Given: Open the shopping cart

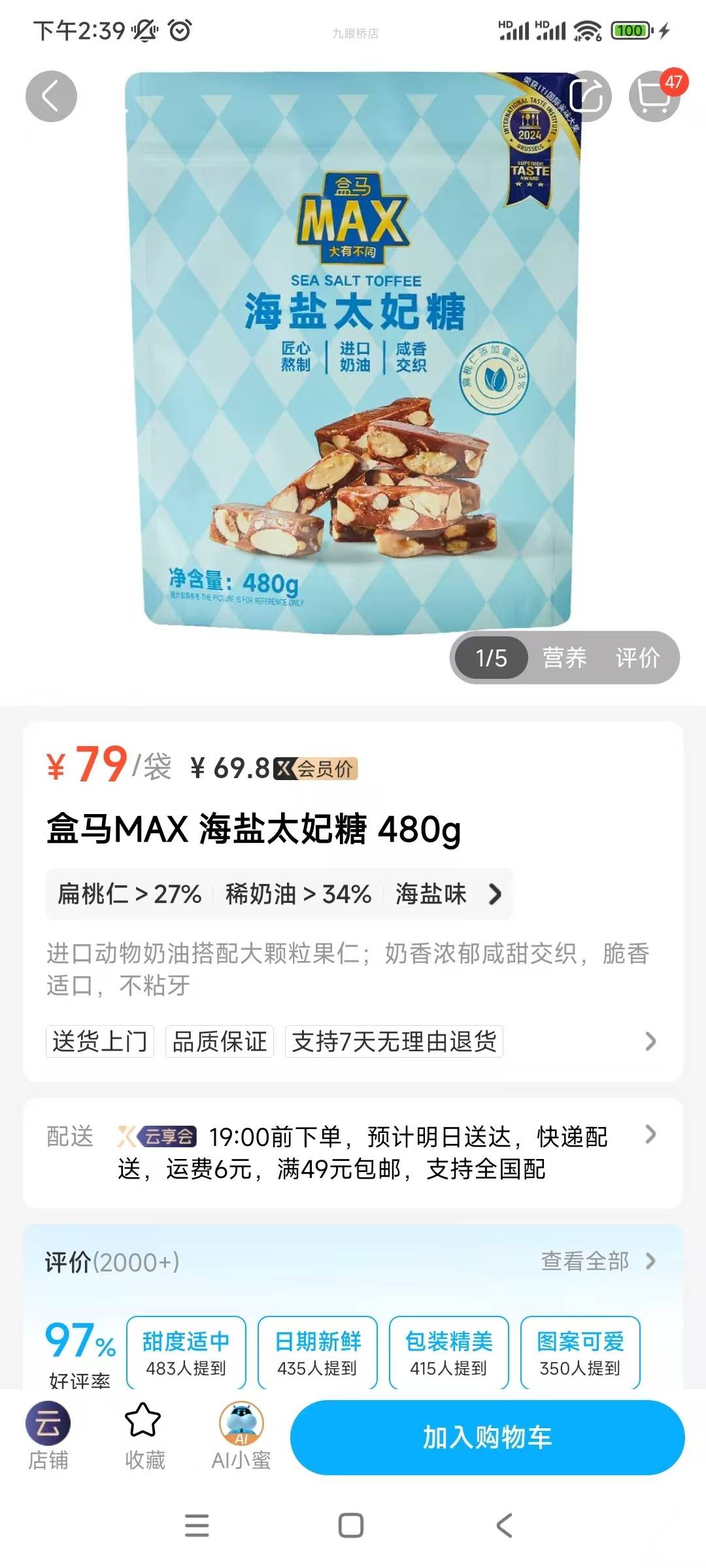Looking at the screenshot, I should (x=654, y=97).
